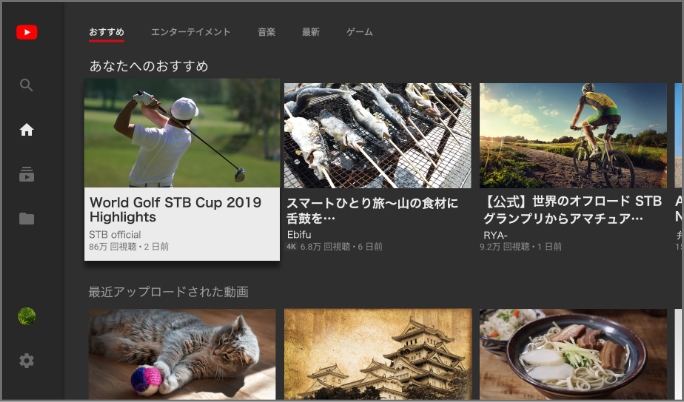Select the おすすめ tab
Screen dimensions: 684x402
coord(106,33)
